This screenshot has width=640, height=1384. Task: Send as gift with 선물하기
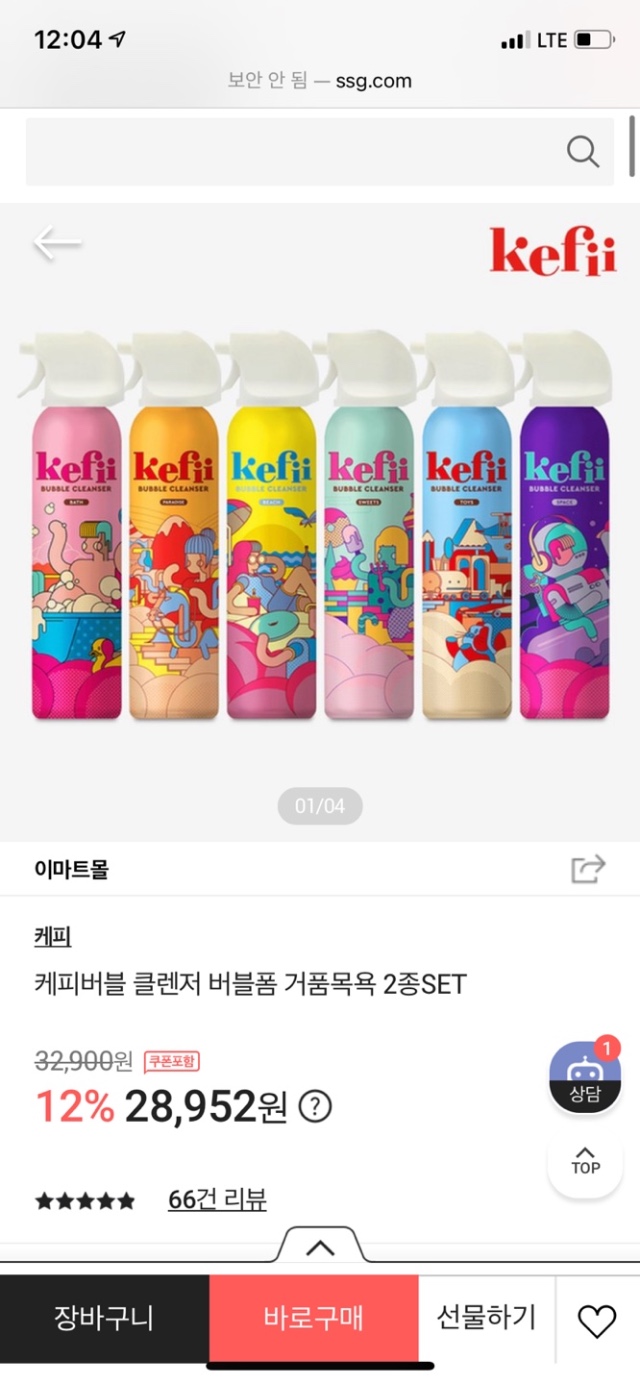486,1318
